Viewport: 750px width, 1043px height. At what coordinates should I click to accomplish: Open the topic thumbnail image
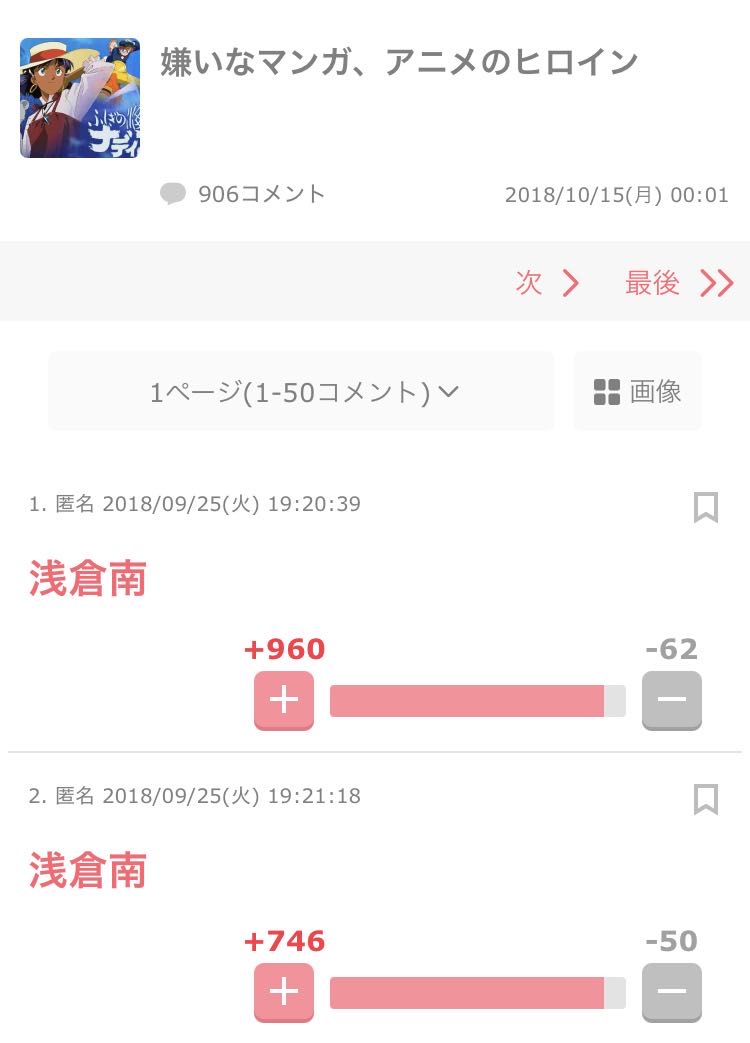tap(80, 98)
